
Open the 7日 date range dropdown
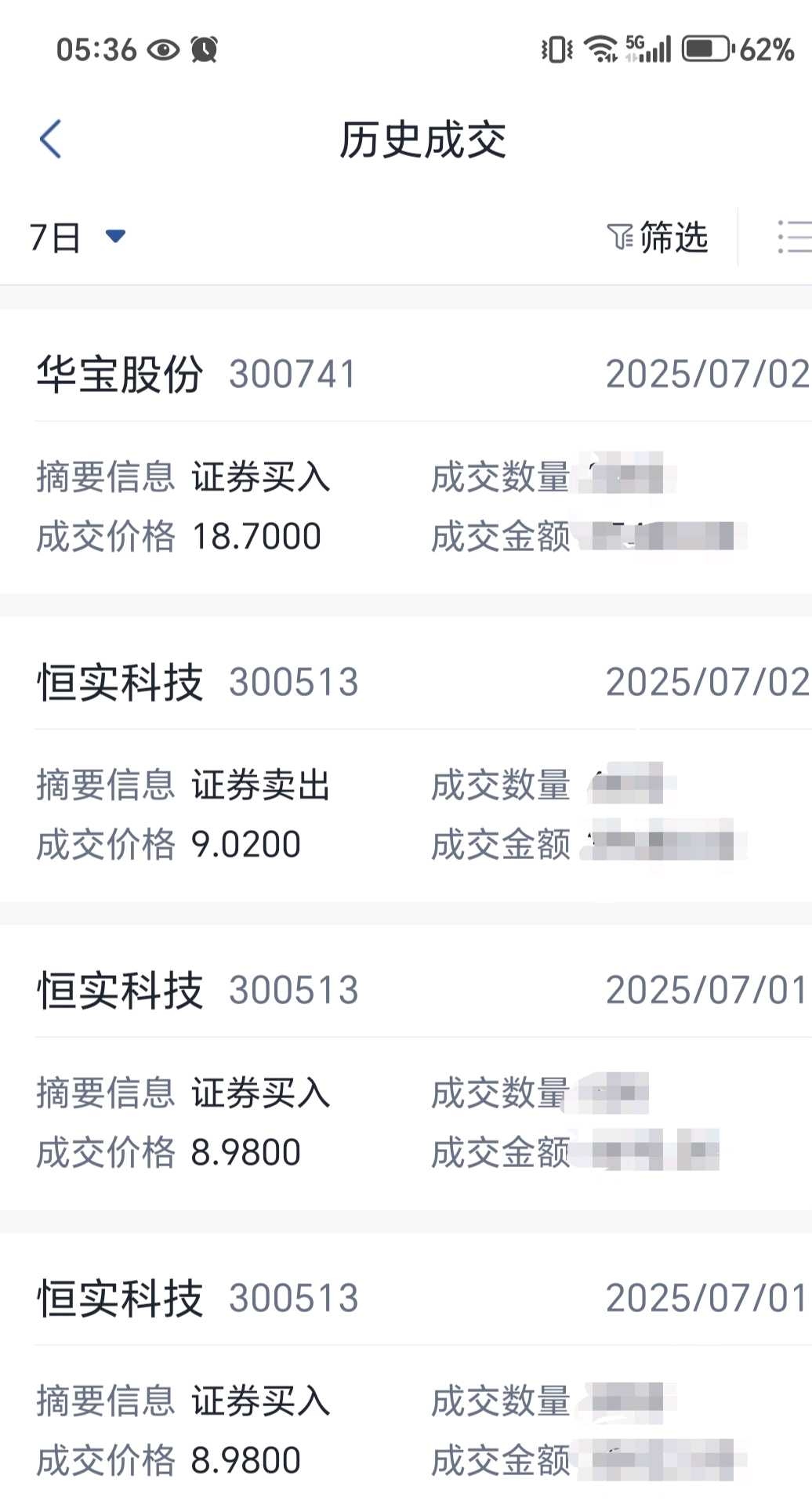coord(78,237)
